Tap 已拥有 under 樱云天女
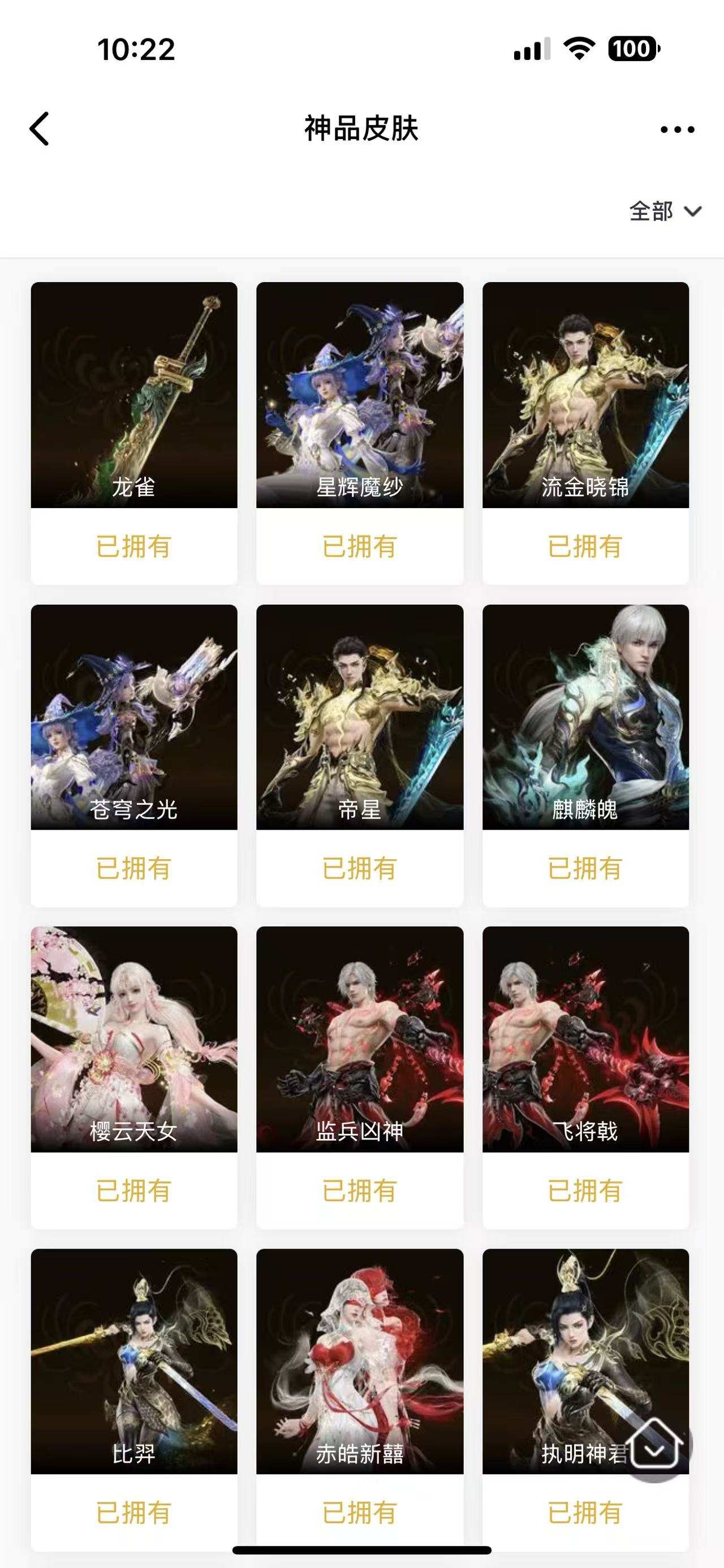 (x=133, y=1190)
